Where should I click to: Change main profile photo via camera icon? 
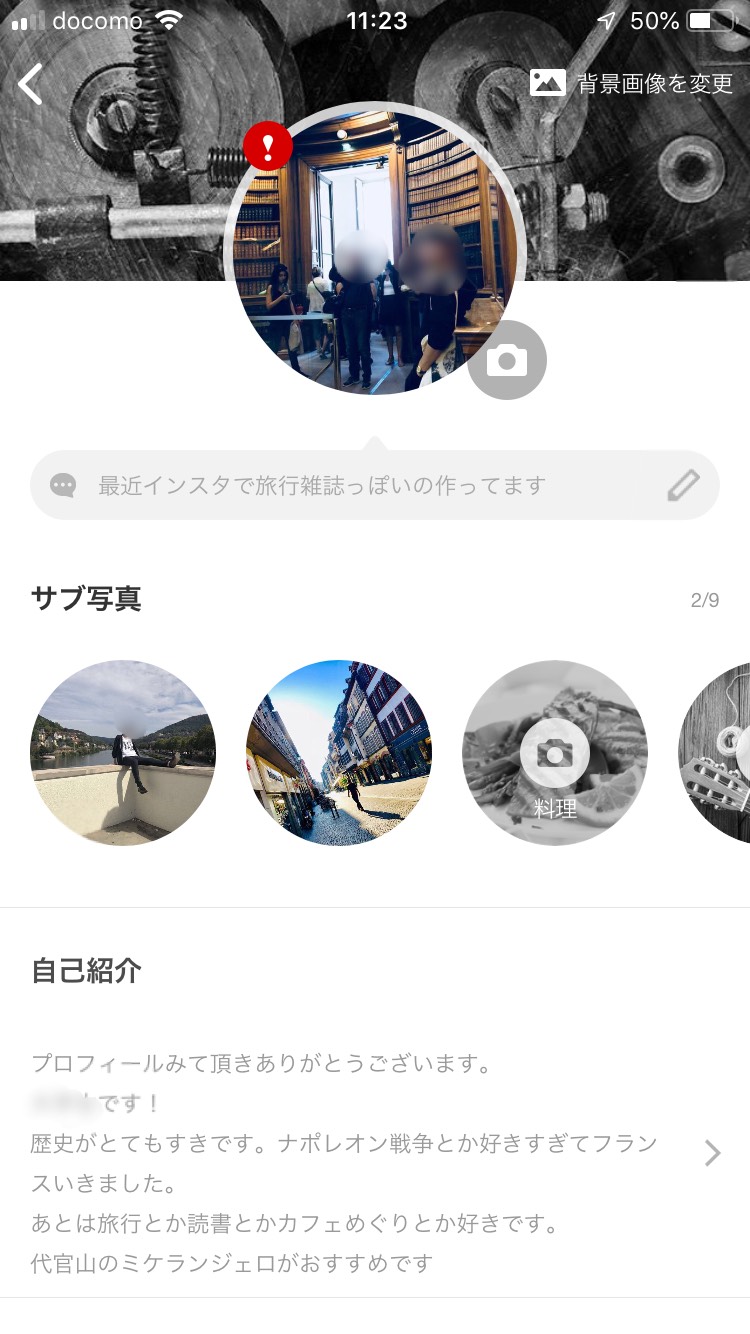[507, 360]
